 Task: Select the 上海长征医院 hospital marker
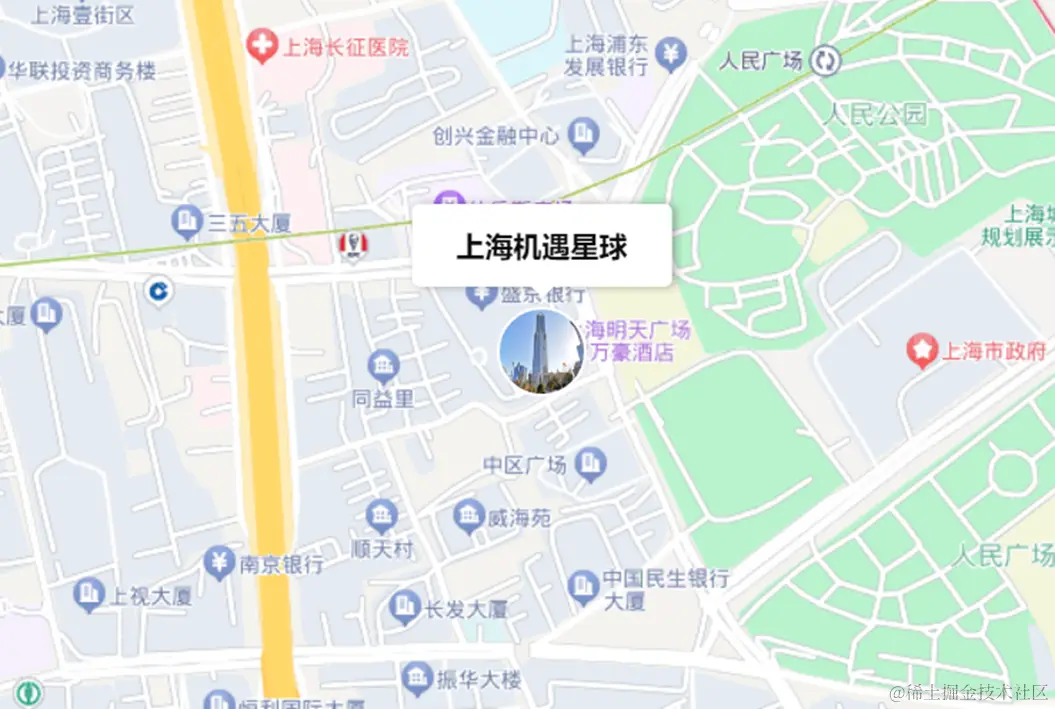pos(262,45)
